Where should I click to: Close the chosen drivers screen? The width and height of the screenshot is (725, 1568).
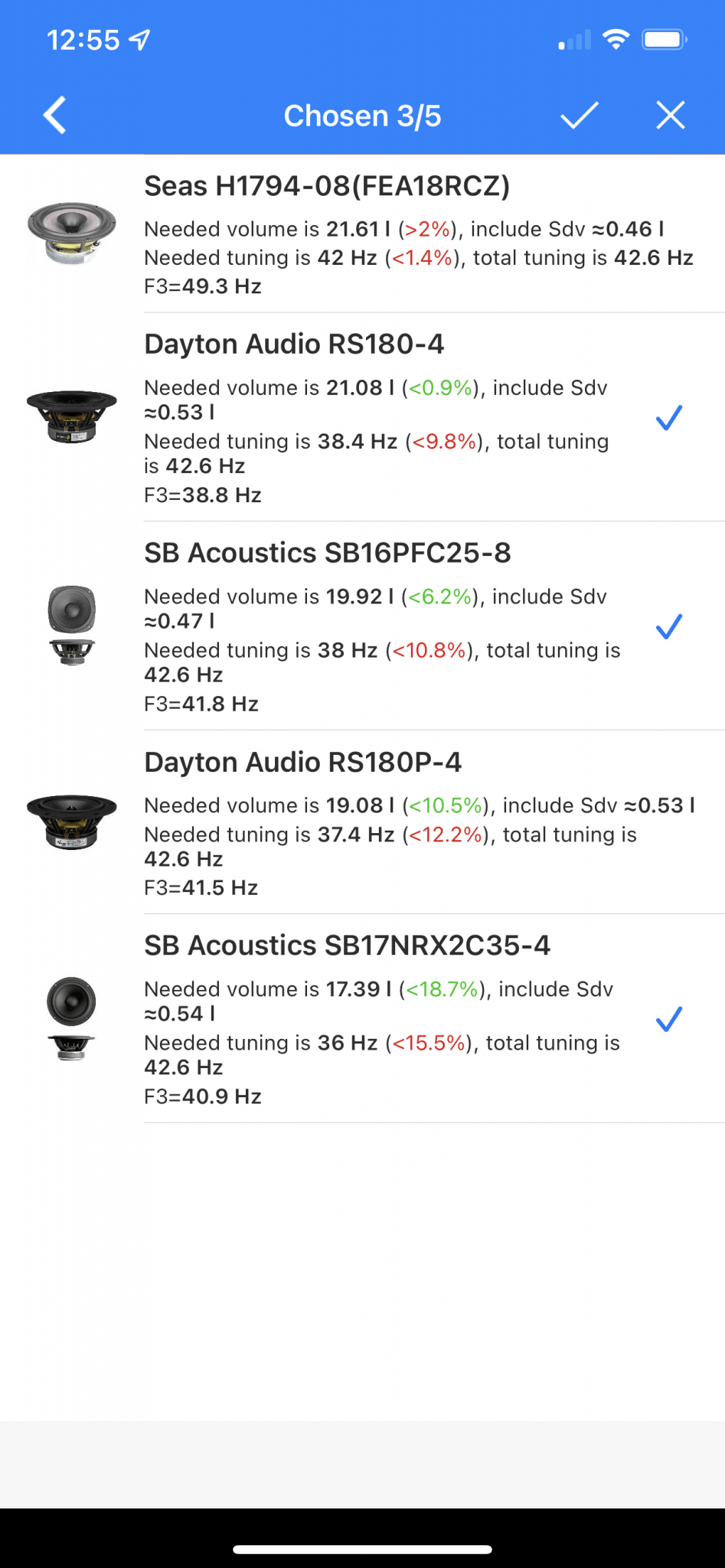(x=671, y=116)
